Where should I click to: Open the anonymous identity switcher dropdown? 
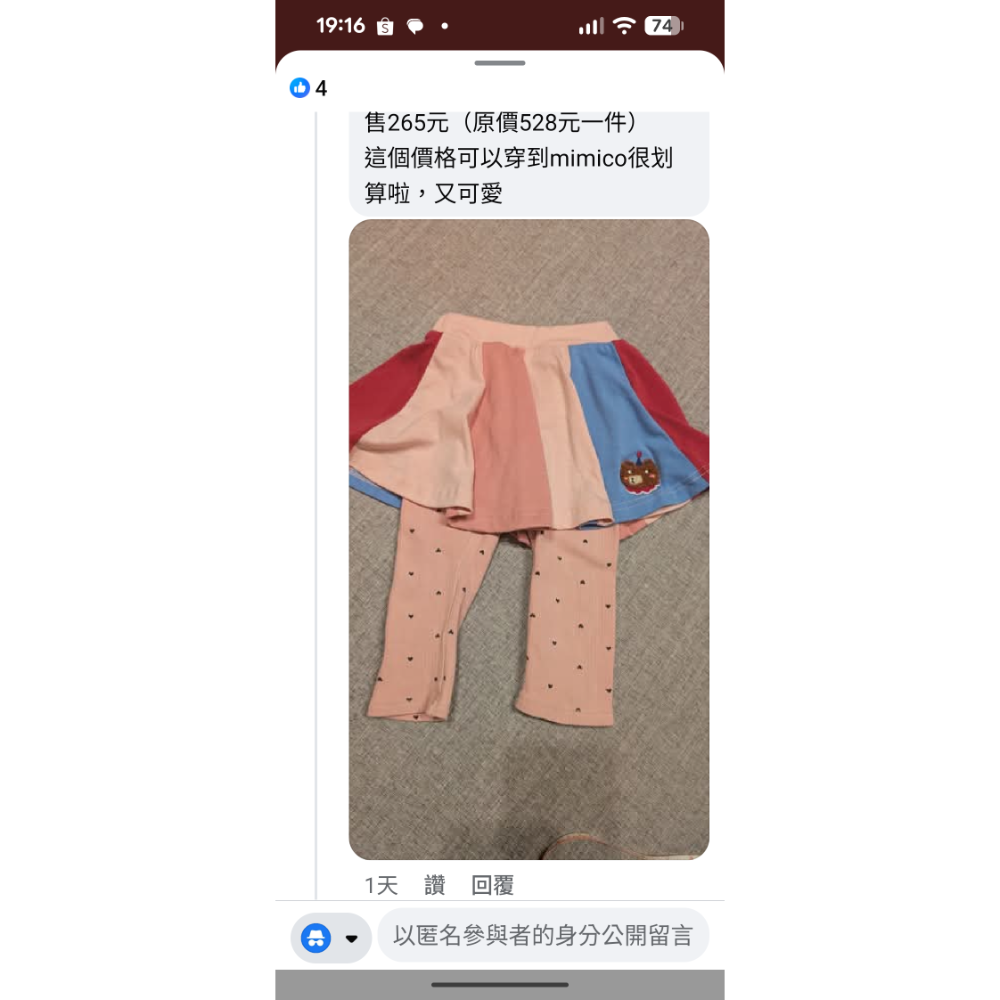(332, 938)
